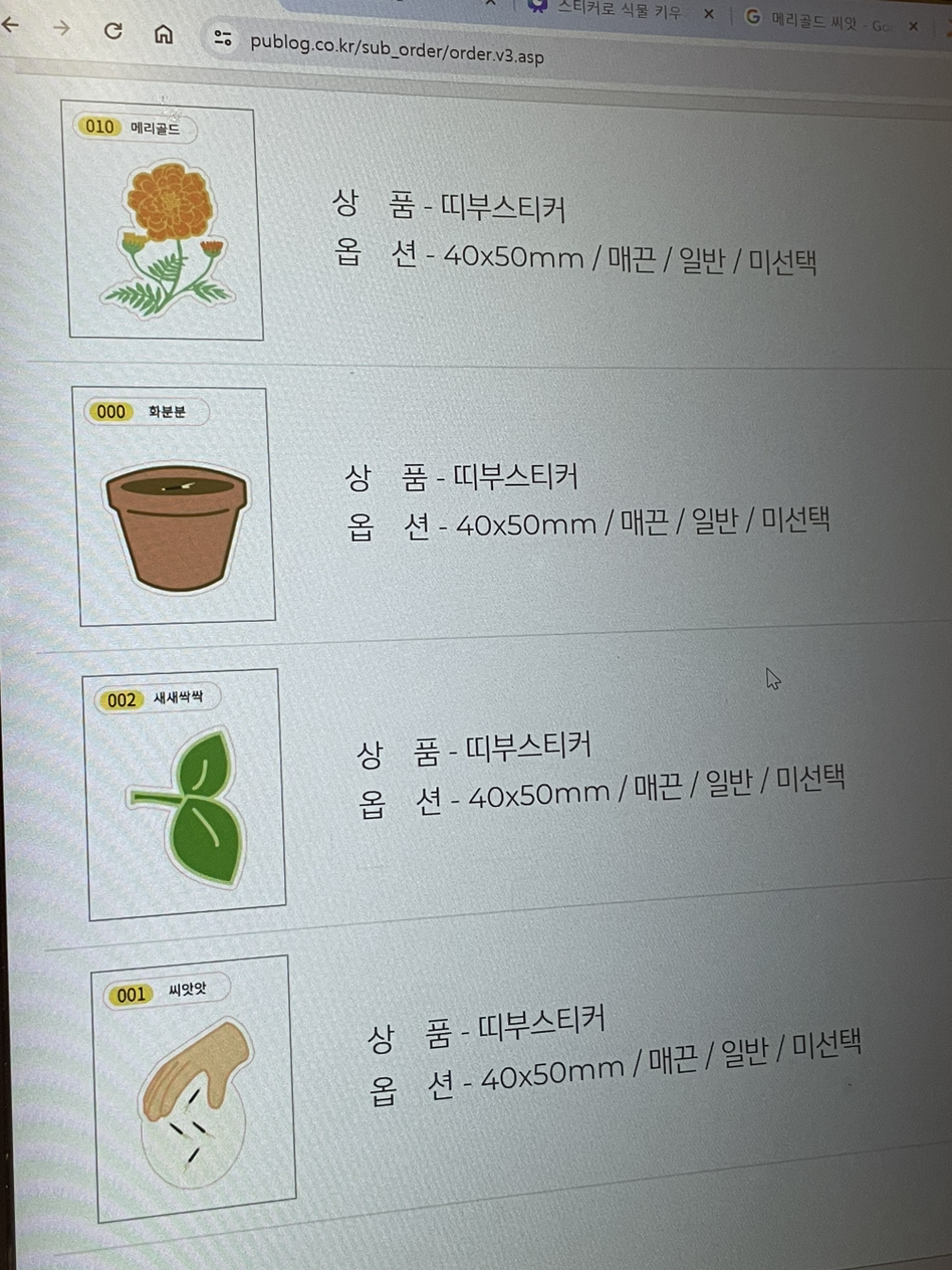Reload the publog order page
This screenshot has height=1270, width=952.
pos(113,30)
